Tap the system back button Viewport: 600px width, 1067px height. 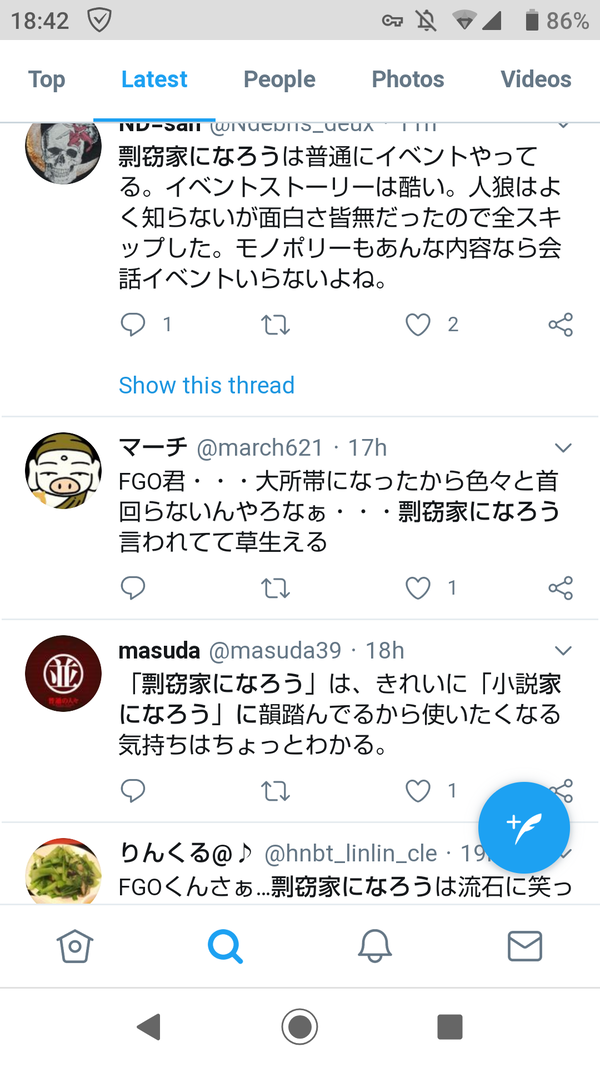[x=149, y=1026]
